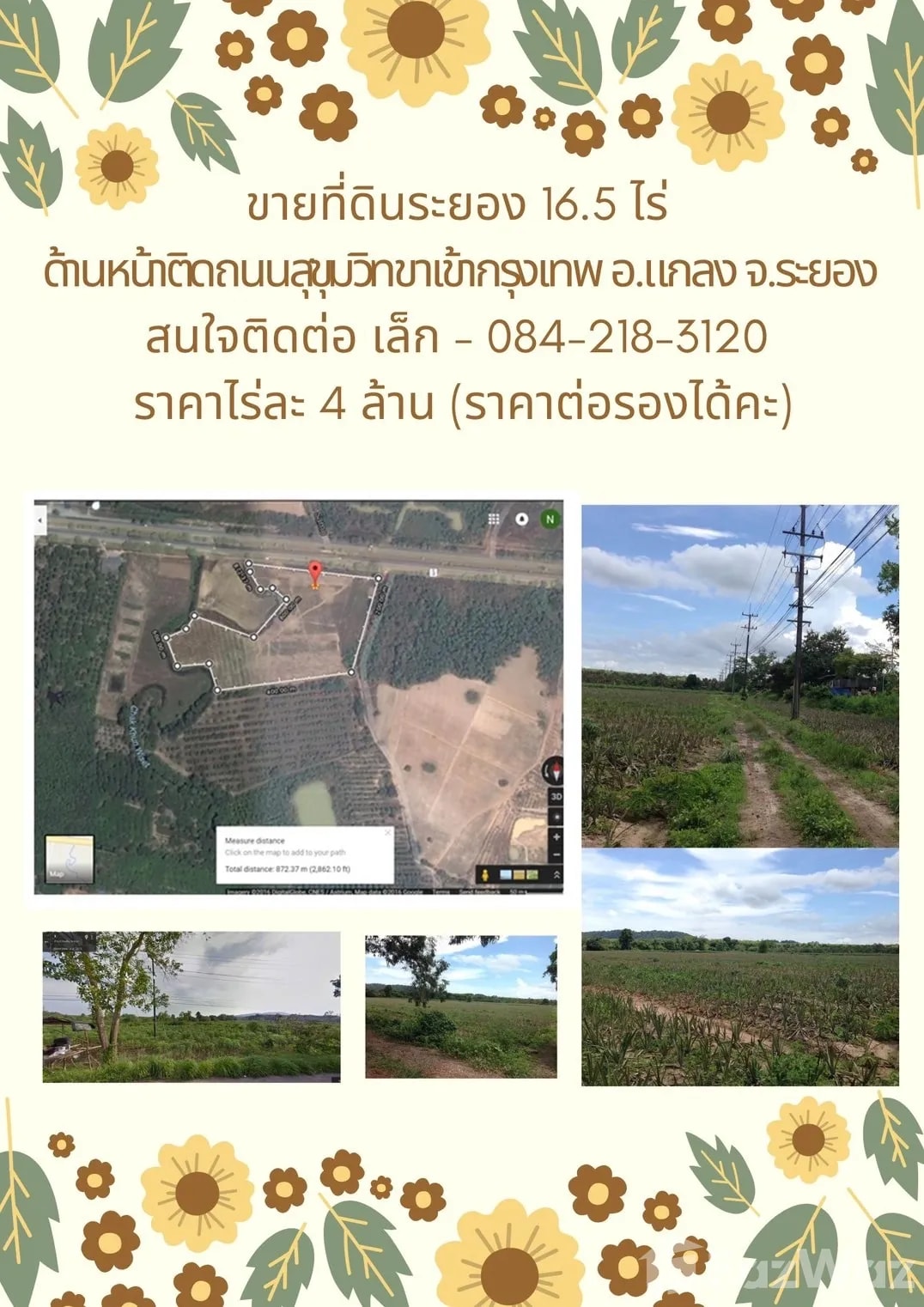Close the Measure distance dialog

[388, 831]
